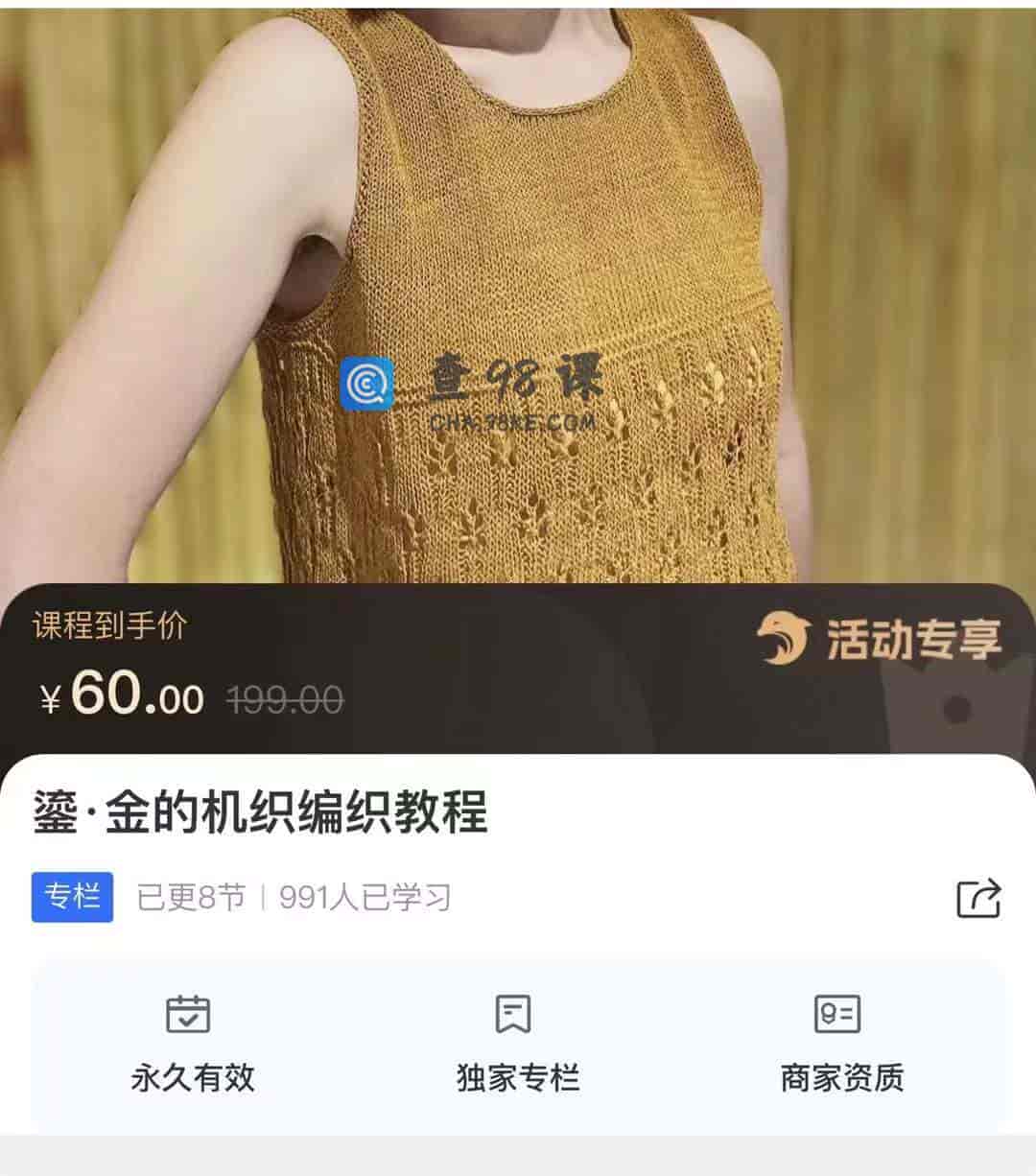1036x1176 pixels.
Task: Click the 已更8节 episode count label
Action: click(194, 896)
